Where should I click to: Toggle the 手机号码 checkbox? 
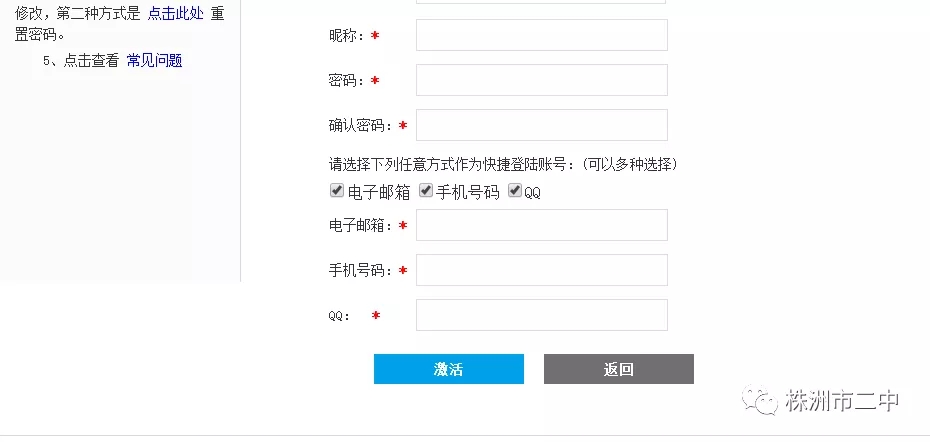[426, 191]
